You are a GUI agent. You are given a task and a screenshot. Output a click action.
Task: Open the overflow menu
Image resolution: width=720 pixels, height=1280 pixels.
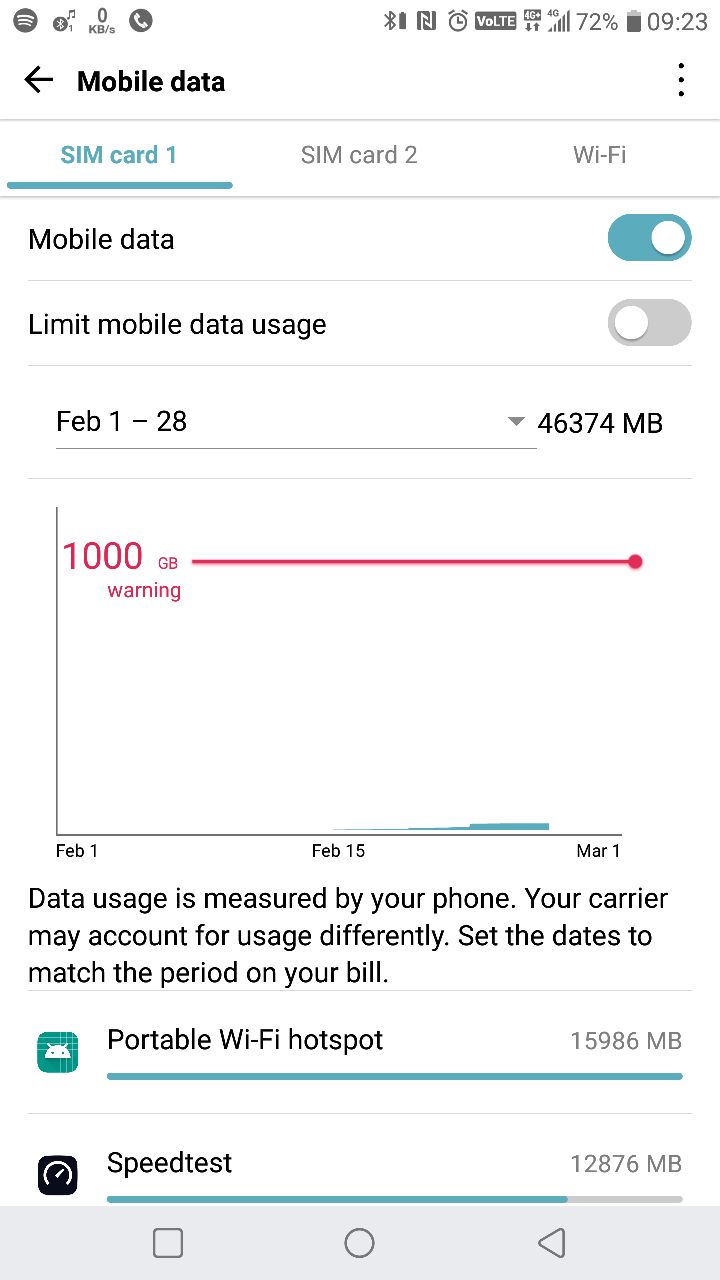click(x=681, y=81)
